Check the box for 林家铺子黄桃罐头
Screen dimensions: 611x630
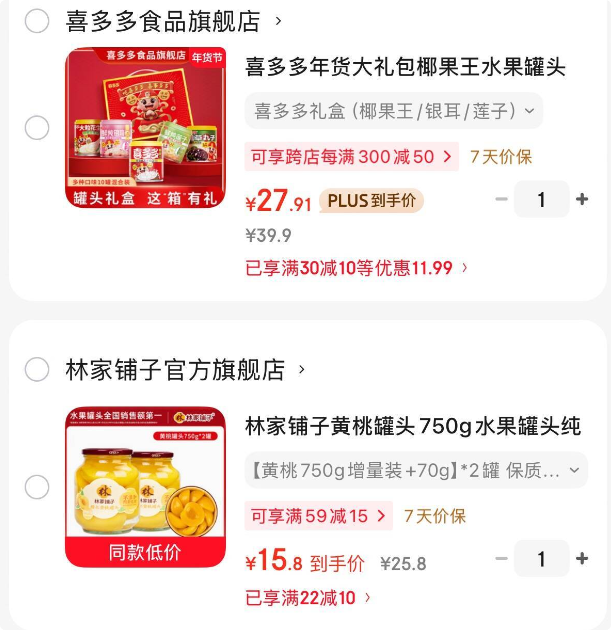[37, 487]
